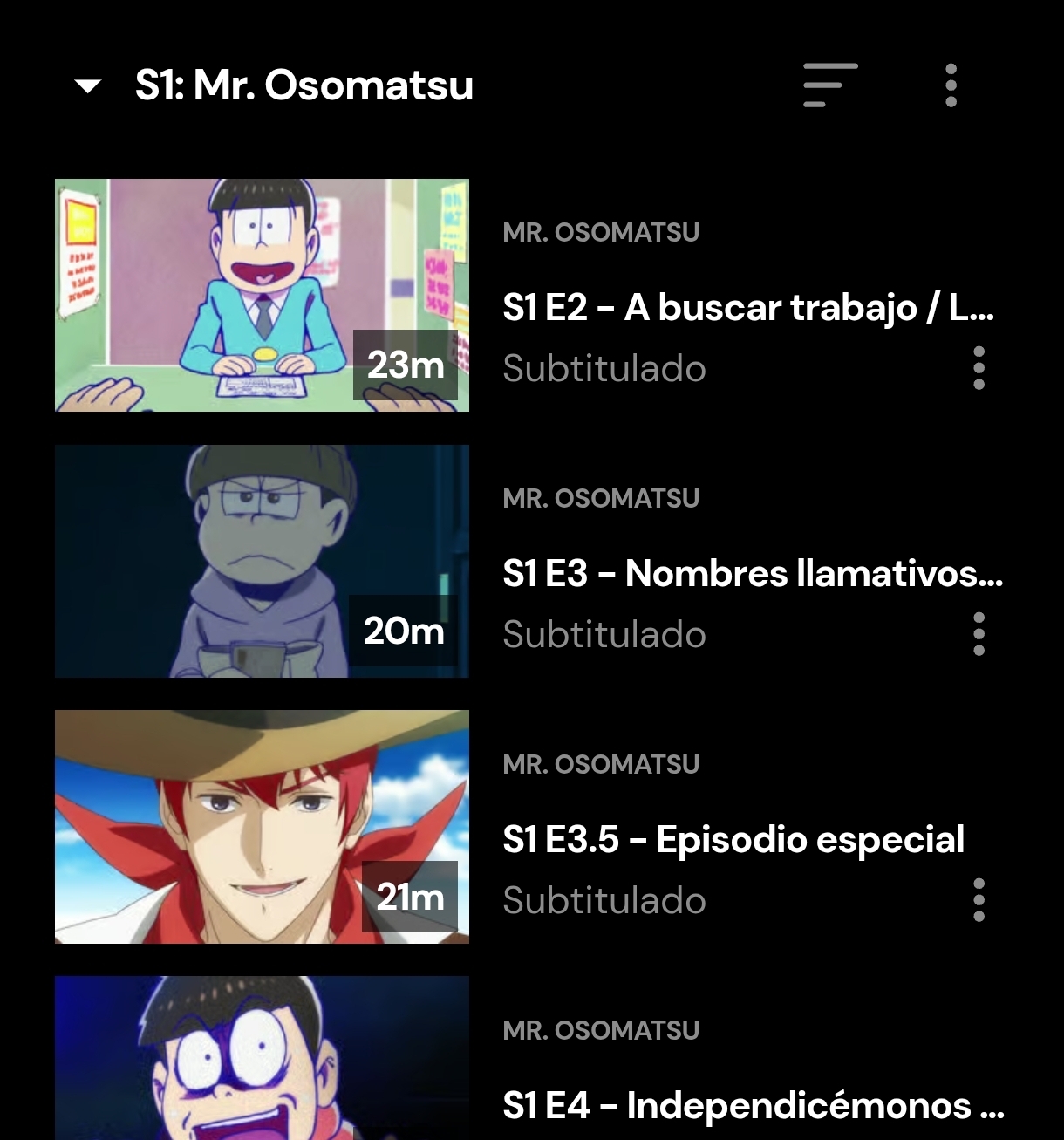Open more options for episode S1 E2
The width and height of the screenshot is (1064, 1140).
pos(979,368)
